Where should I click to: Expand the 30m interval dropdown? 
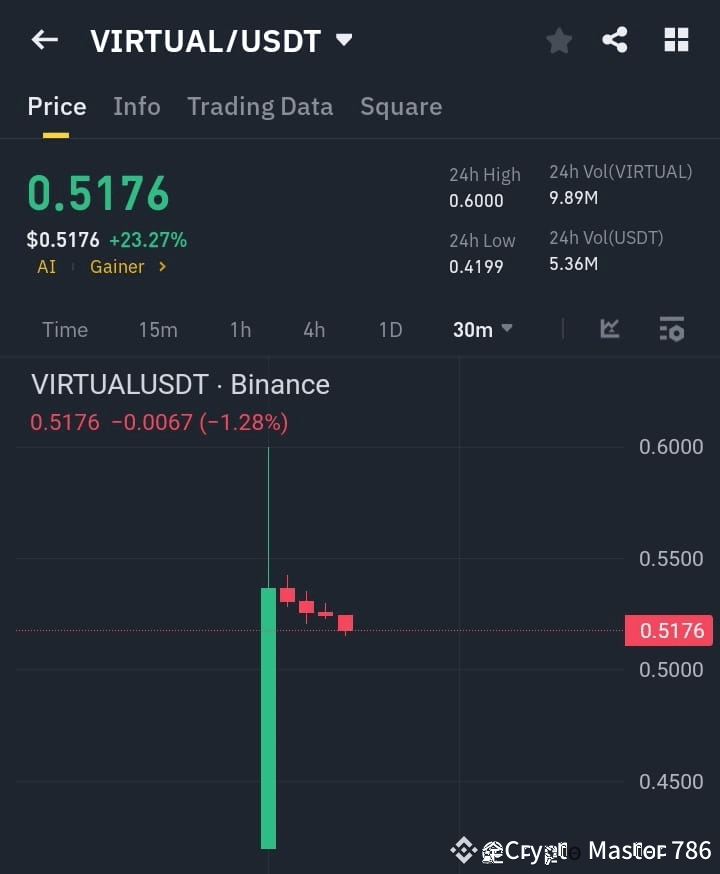coord(481,329)
